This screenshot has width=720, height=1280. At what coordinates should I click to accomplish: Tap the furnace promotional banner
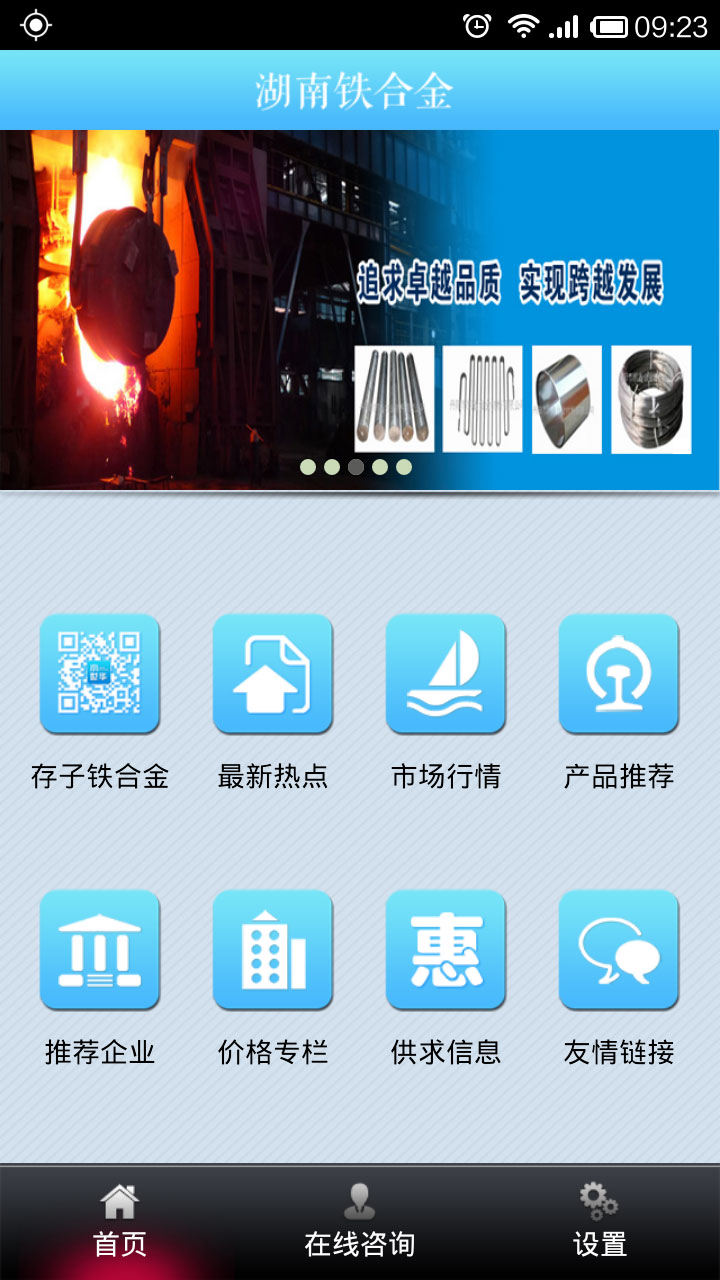pos(360,310)
